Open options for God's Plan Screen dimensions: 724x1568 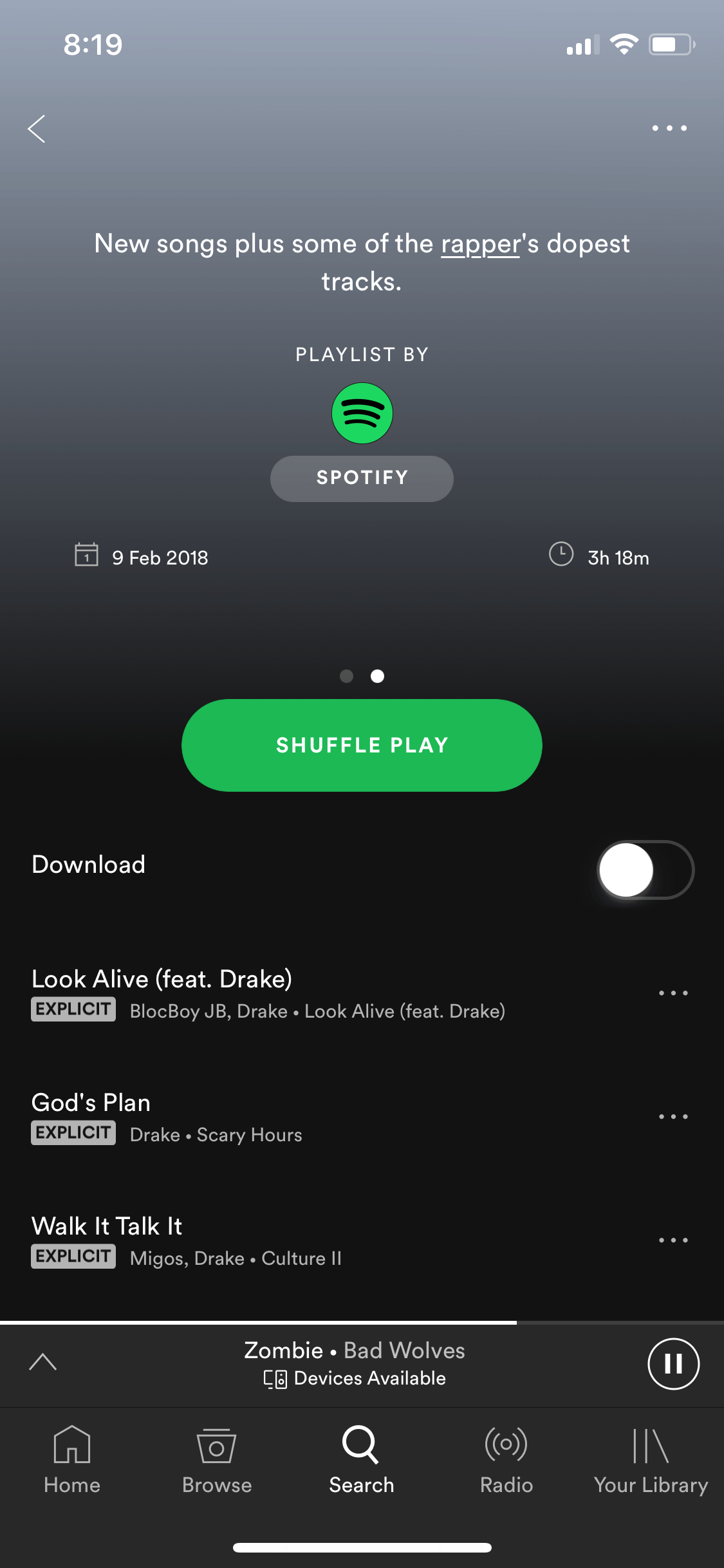click(x=673, y=1117)
